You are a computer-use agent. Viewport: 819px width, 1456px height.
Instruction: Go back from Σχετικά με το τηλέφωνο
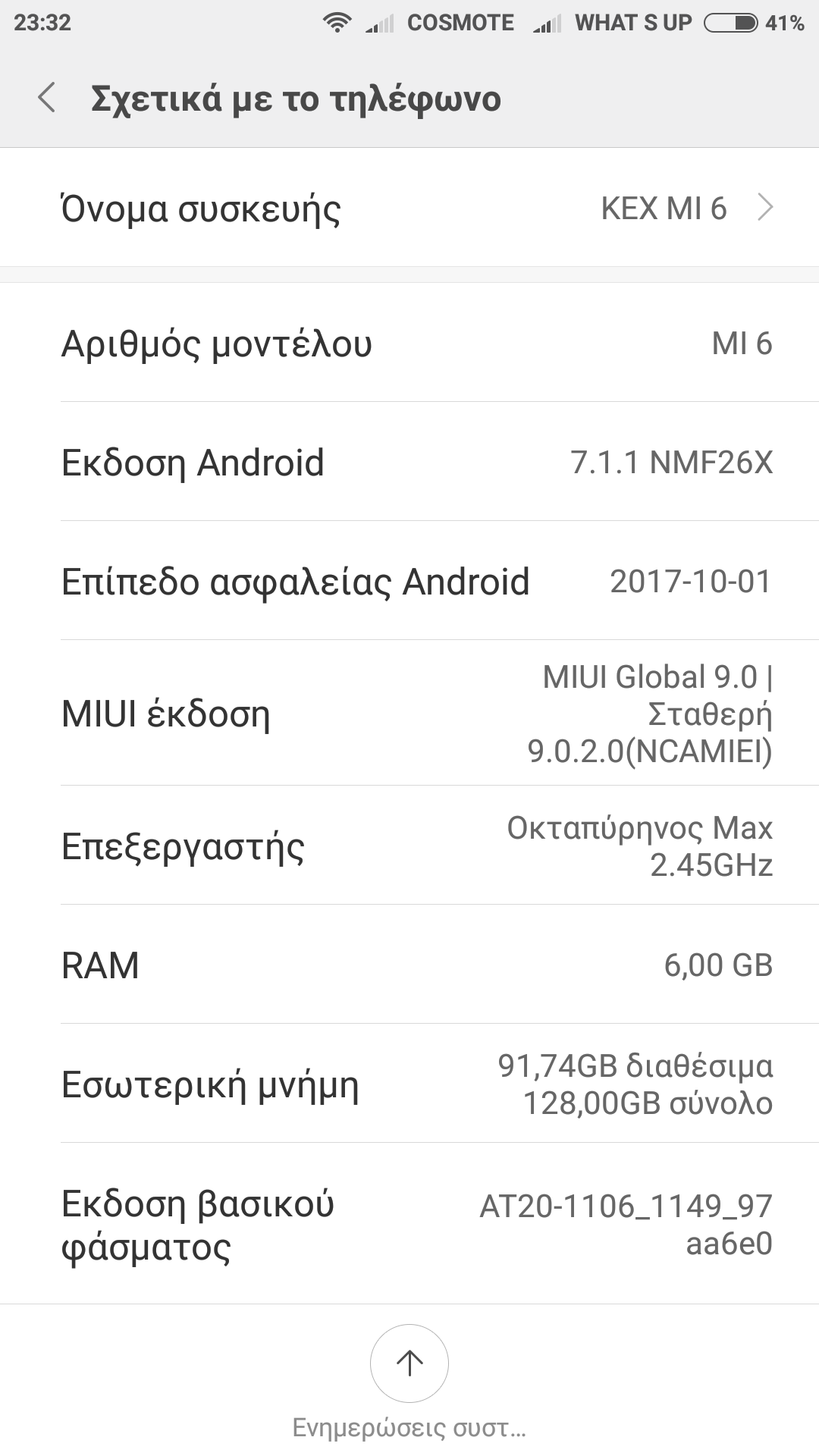pos(47,99)
